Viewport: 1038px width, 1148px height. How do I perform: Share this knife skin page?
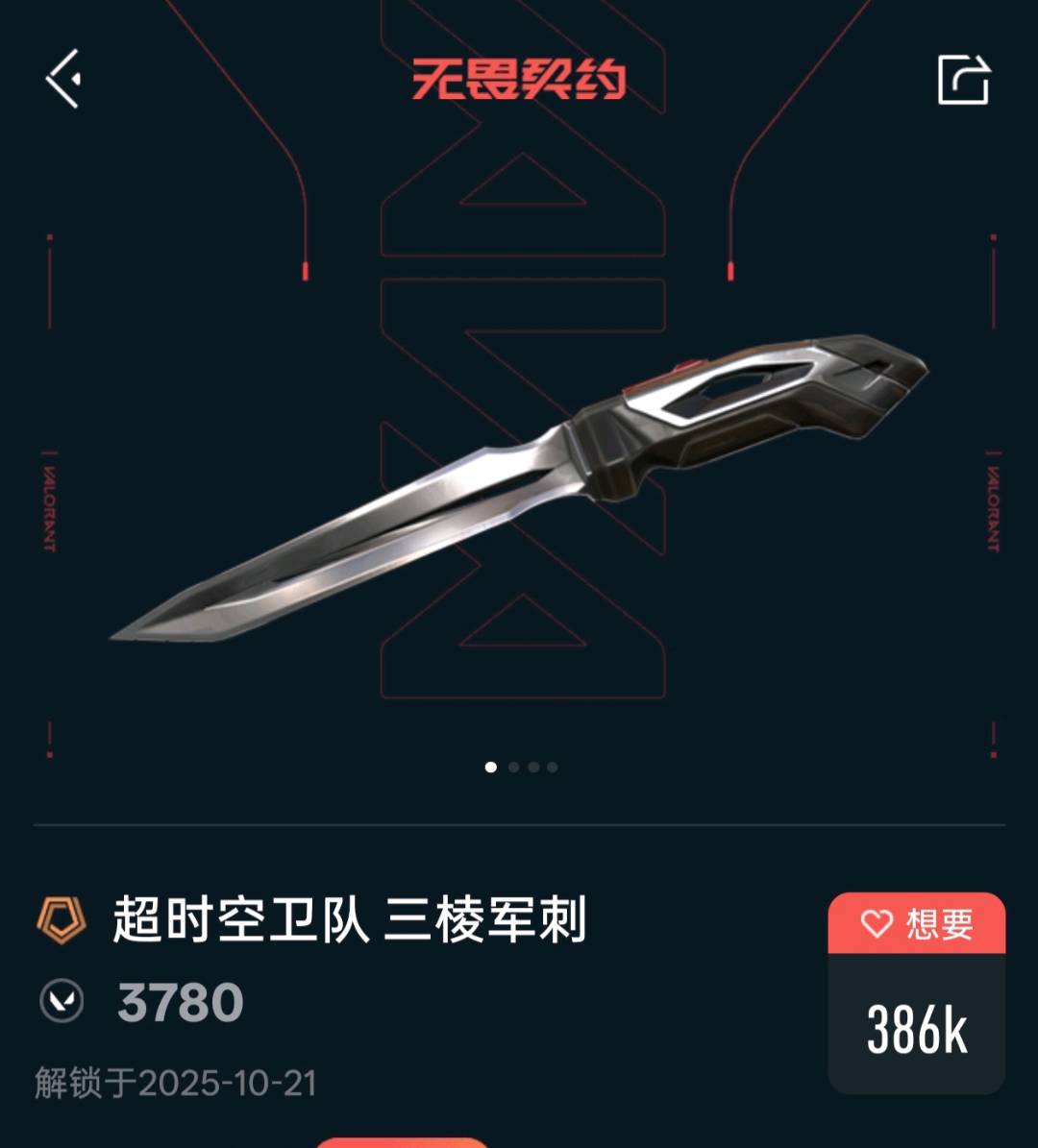pyautogui.click(x=963, y=79)
